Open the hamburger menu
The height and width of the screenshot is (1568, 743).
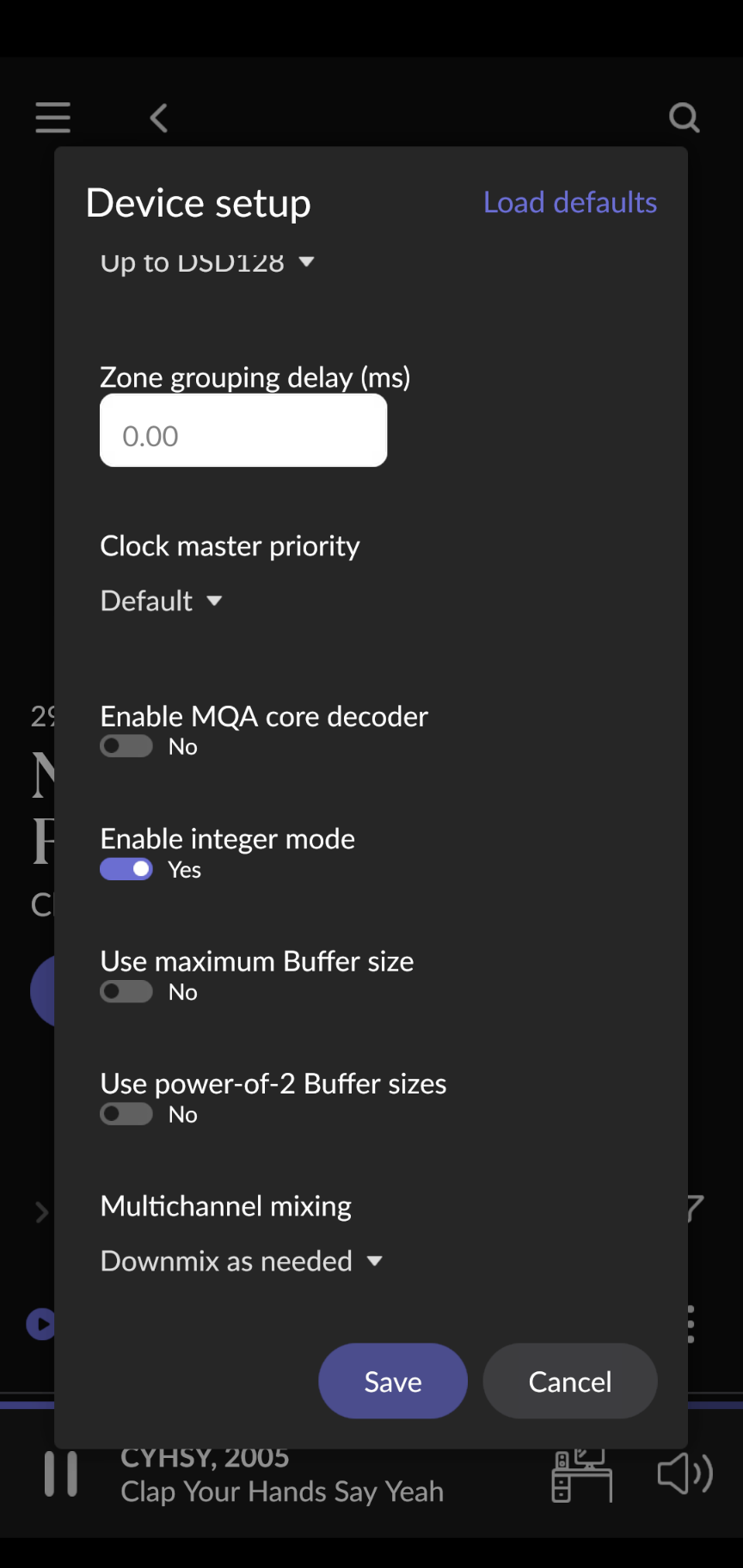53,117
